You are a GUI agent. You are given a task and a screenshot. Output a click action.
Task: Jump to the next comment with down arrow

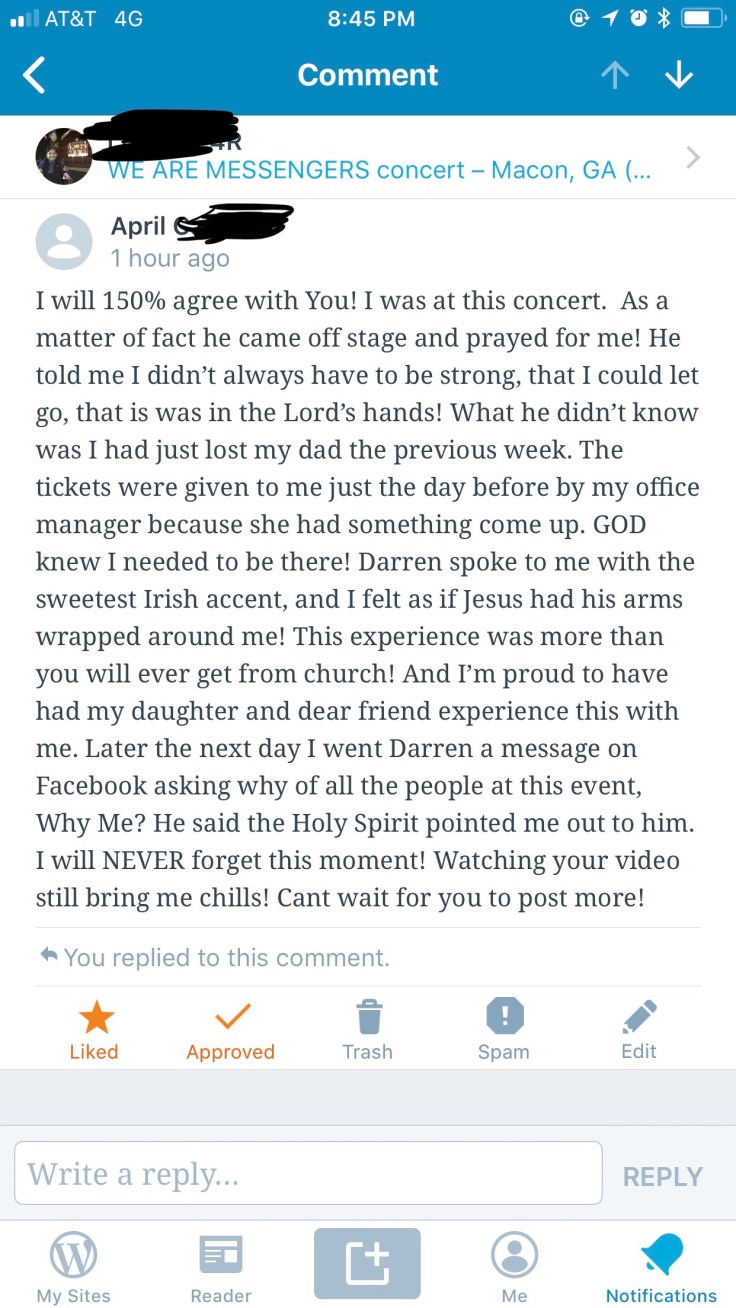679,76
